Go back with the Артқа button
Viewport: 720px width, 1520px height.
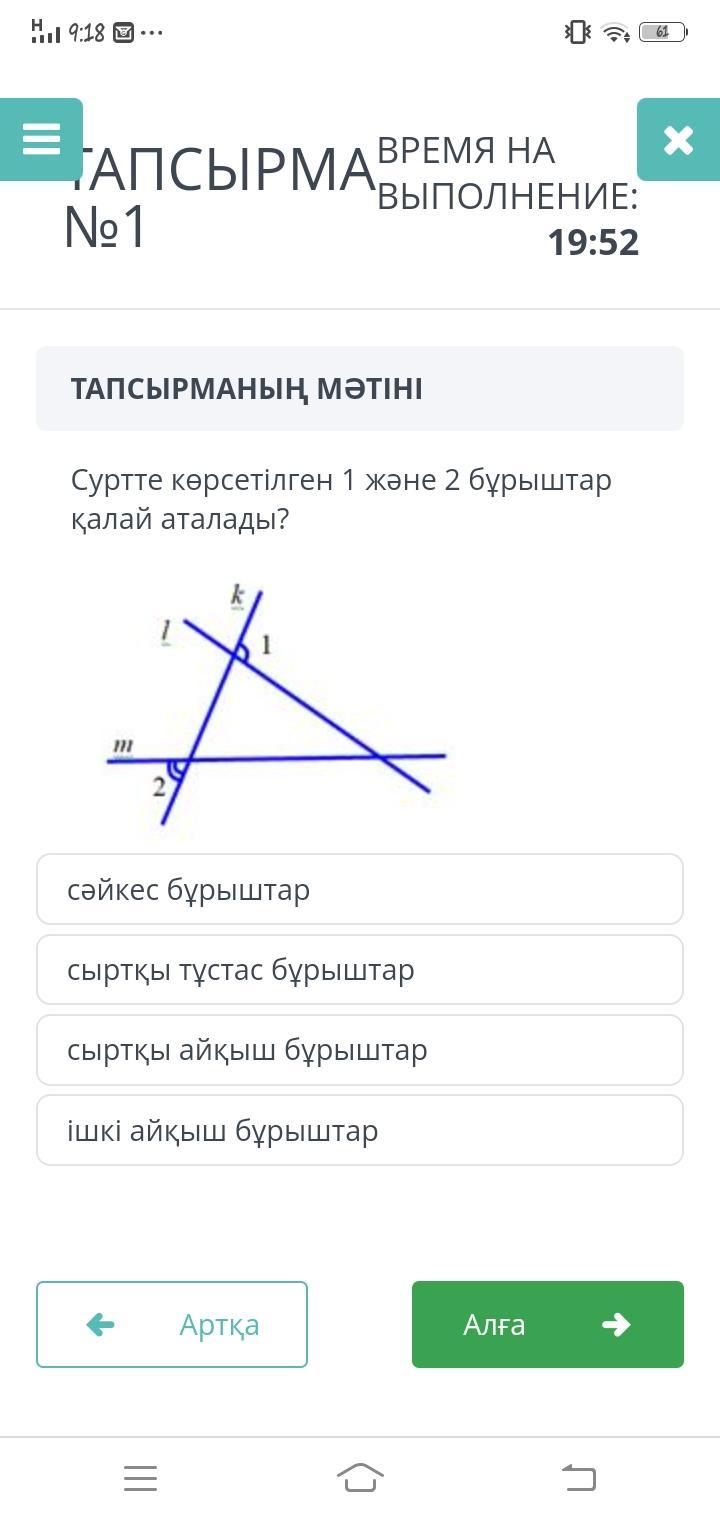pyautogui.click(x=172, y=1324)
